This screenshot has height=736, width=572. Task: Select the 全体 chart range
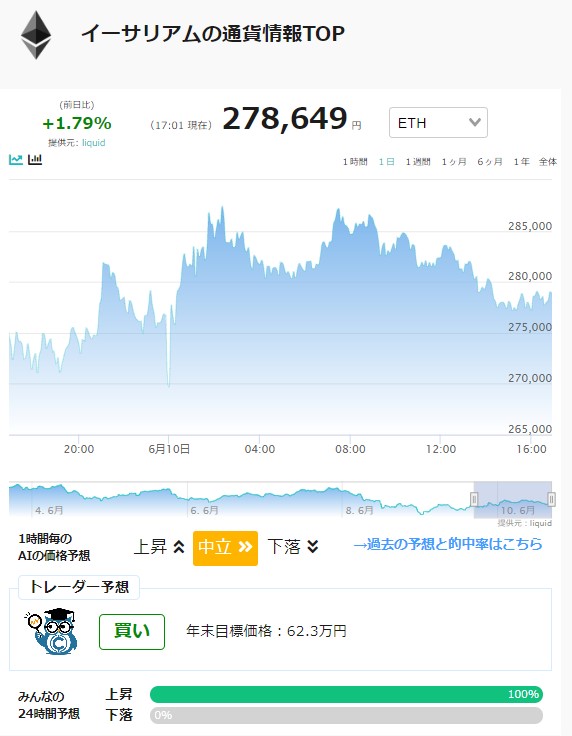548,161
